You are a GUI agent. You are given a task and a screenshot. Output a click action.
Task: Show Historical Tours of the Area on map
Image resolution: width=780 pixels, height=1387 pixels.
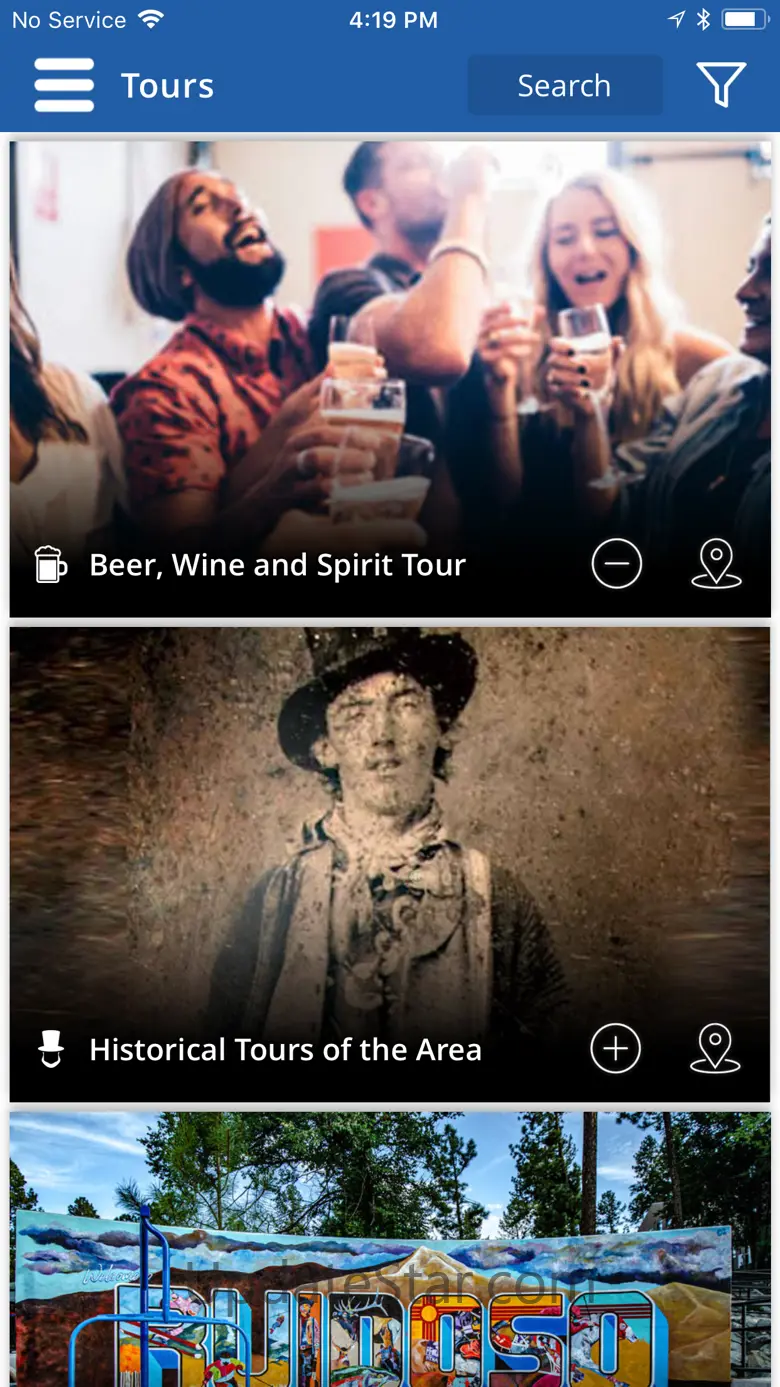pos(716,1048)
